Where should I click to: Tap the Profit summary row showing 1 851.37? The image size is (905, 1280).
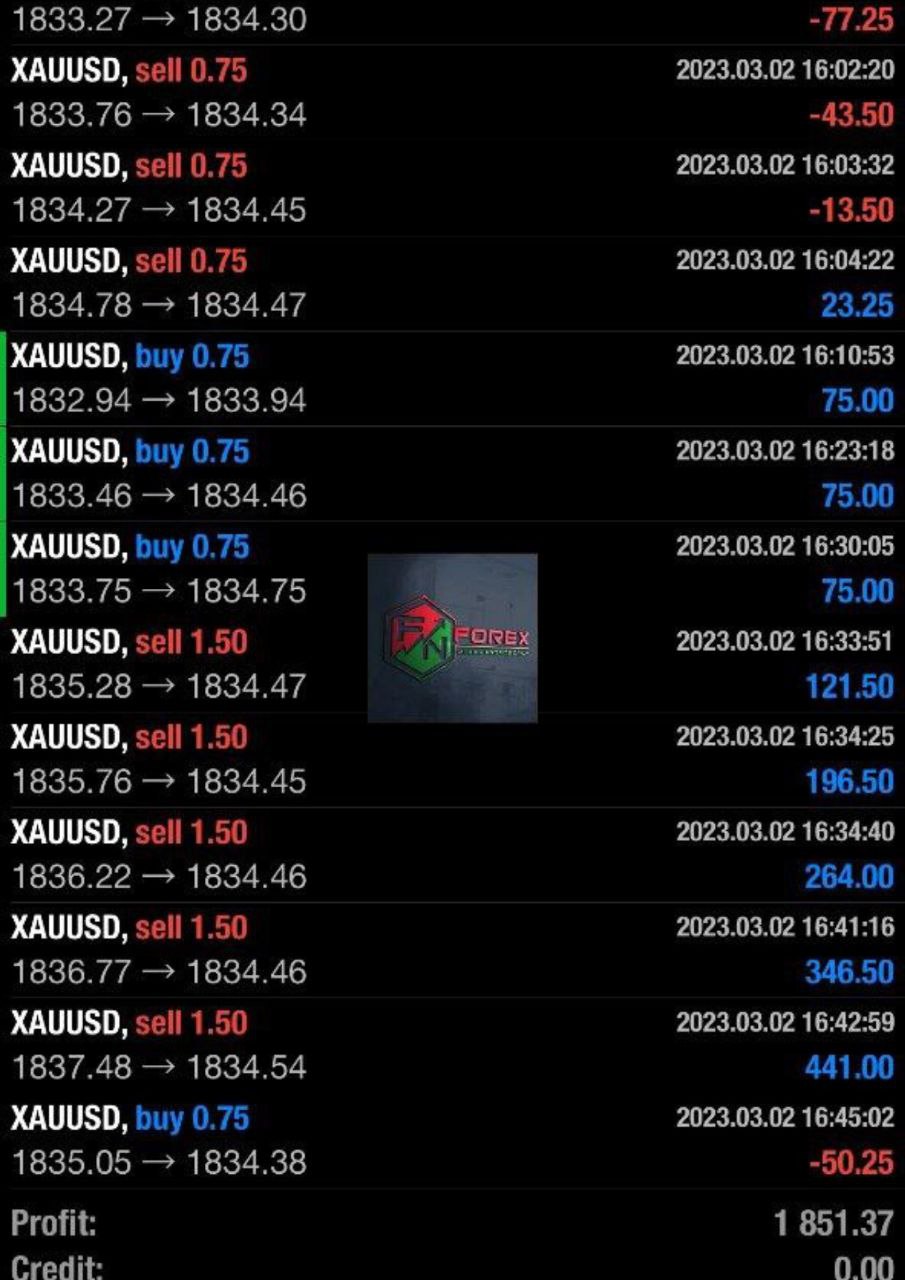(450, 1222)
